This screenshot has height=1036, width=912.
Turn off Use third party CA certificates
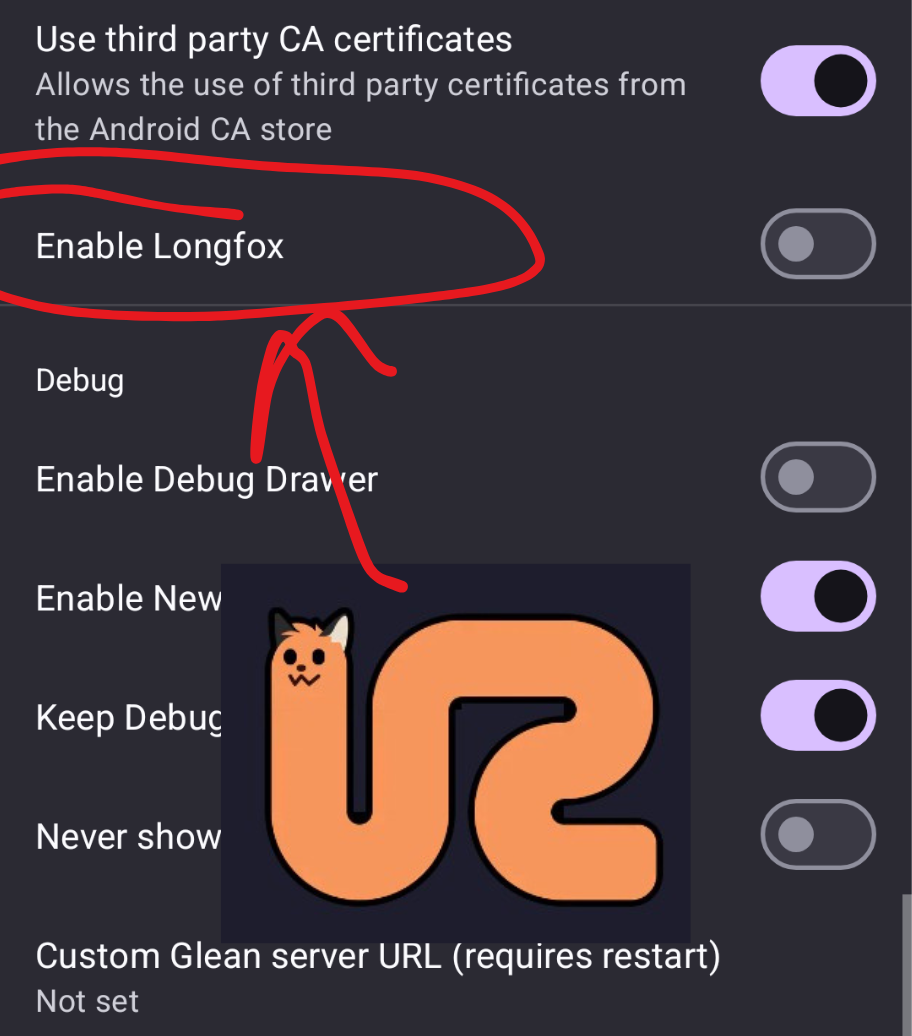(x=817, y=82)
